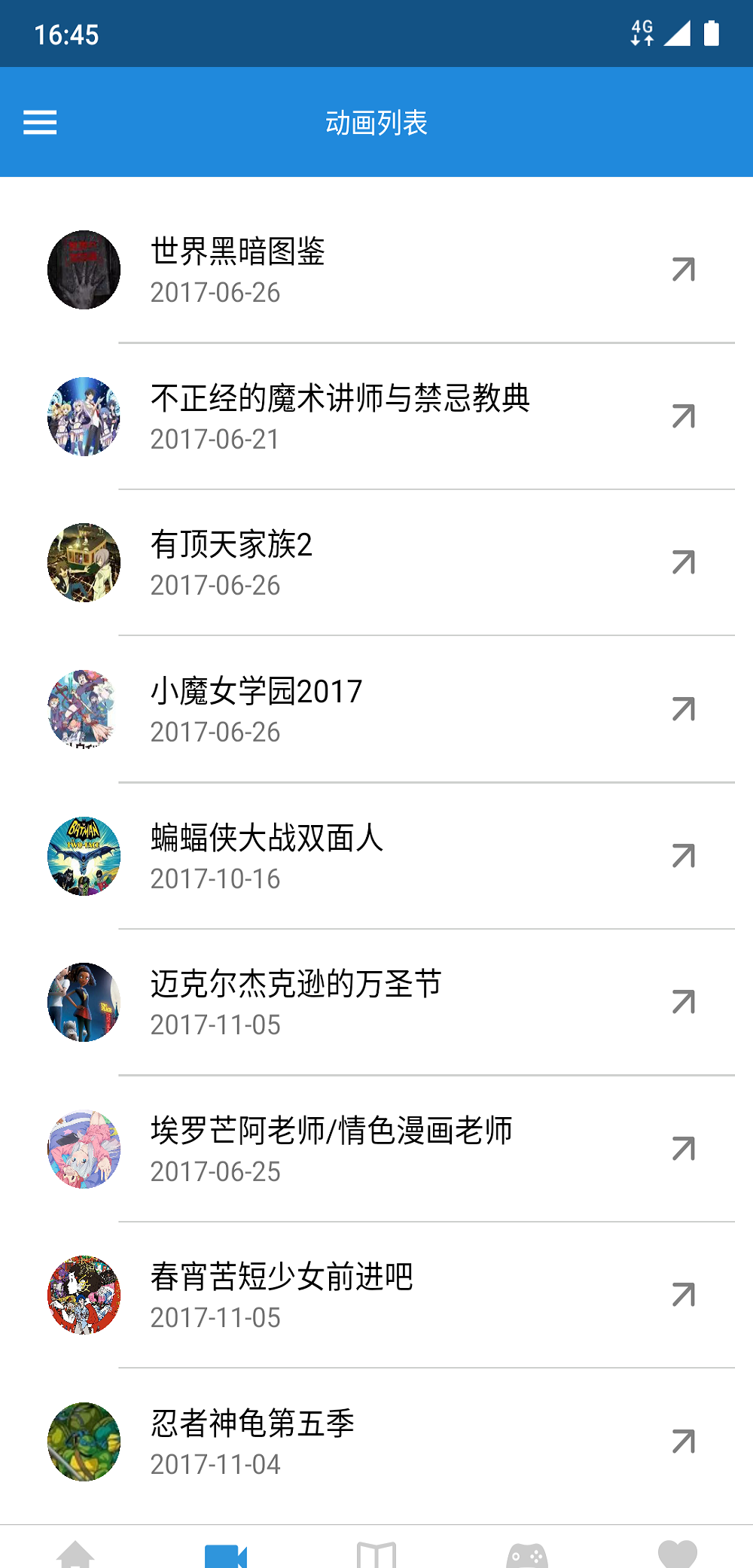The image size is (753, 1568).
Task: Select the video camera animation tab
Action: click(x=226, y=1552)
